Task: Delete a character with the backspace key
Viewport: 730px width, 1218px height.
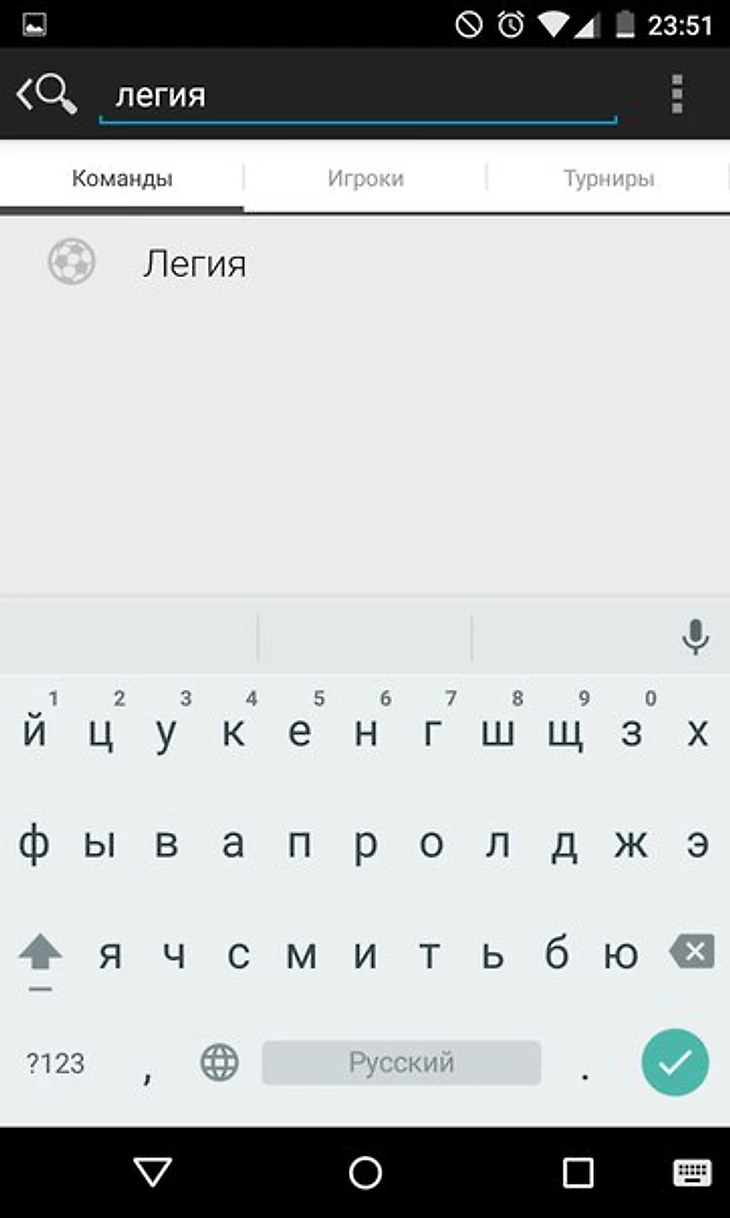Action: [x=692, y=952]
